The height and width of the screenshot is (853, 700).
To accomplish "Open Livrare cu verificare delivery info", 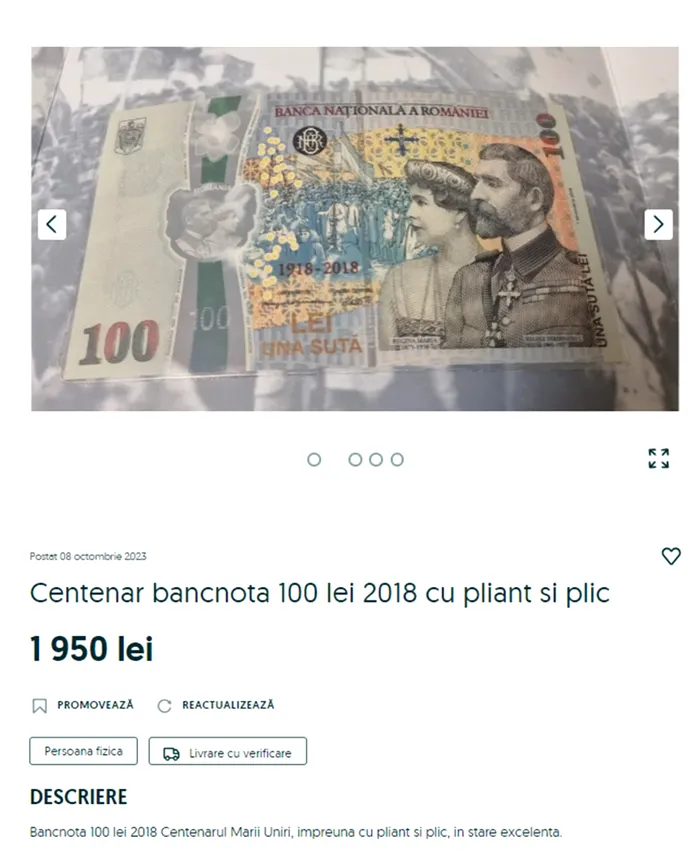I will click(x=227, y=752).
